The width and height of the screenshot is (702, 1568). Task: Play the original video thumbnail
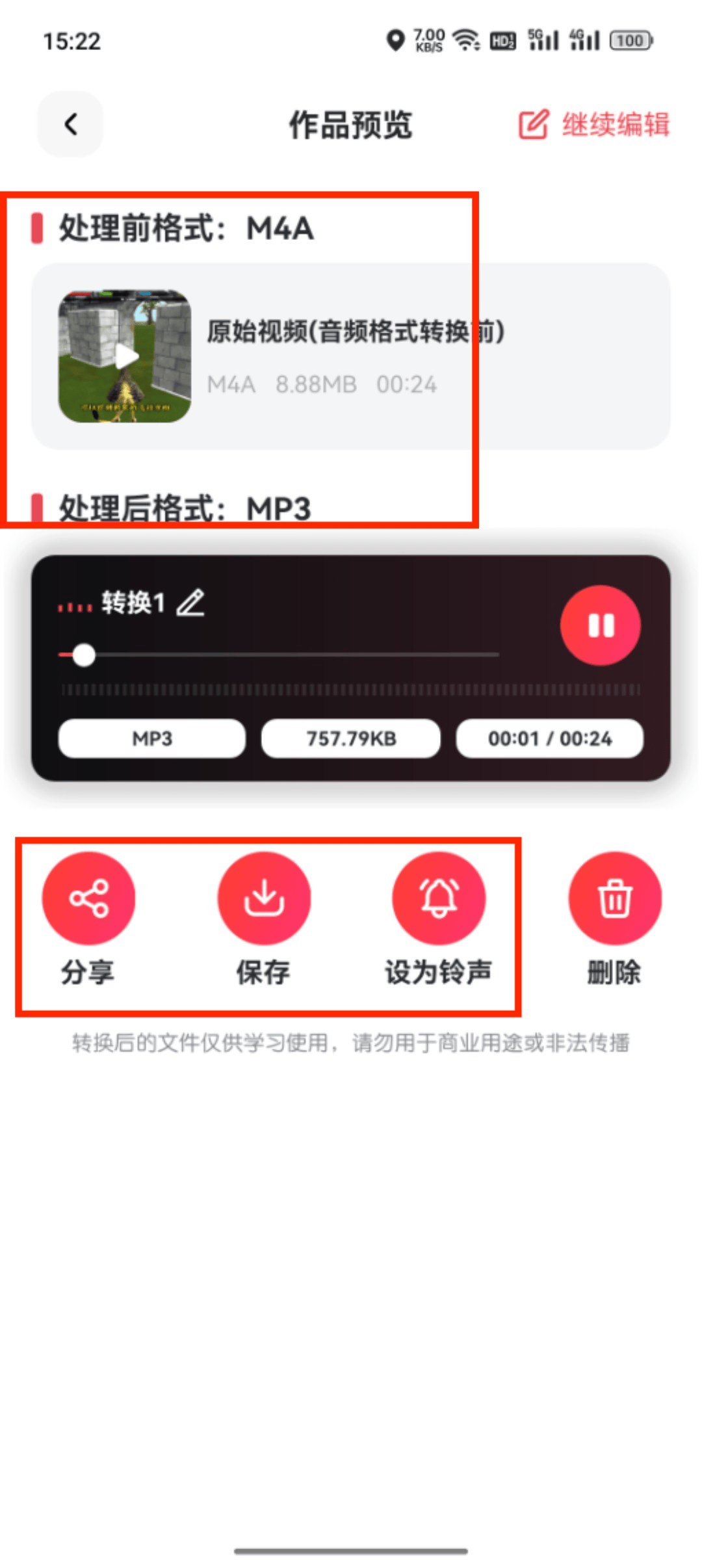(x=125, y=356)
